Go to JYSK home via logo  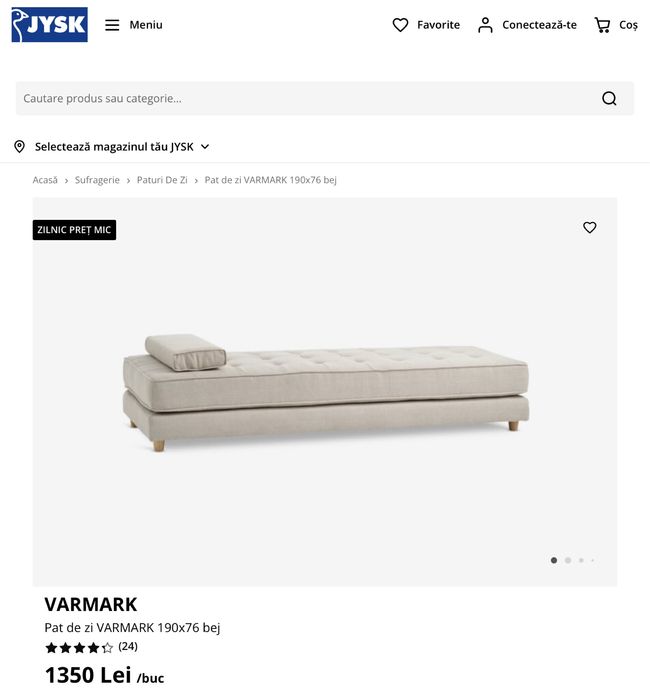click(50, 25)
